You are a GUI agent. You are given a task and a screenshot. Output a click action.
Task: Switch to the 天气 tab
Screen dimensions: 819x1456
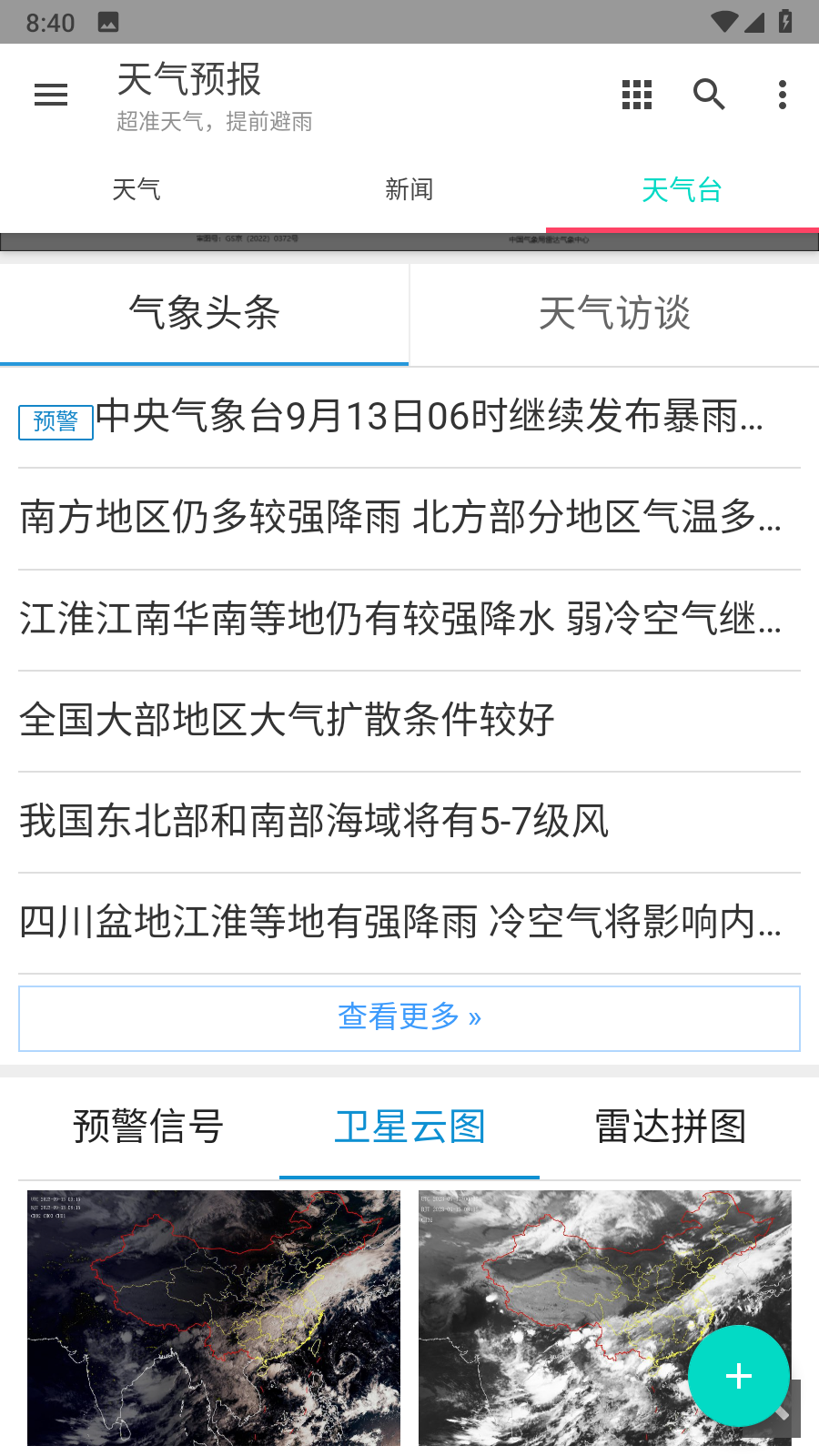136,189
